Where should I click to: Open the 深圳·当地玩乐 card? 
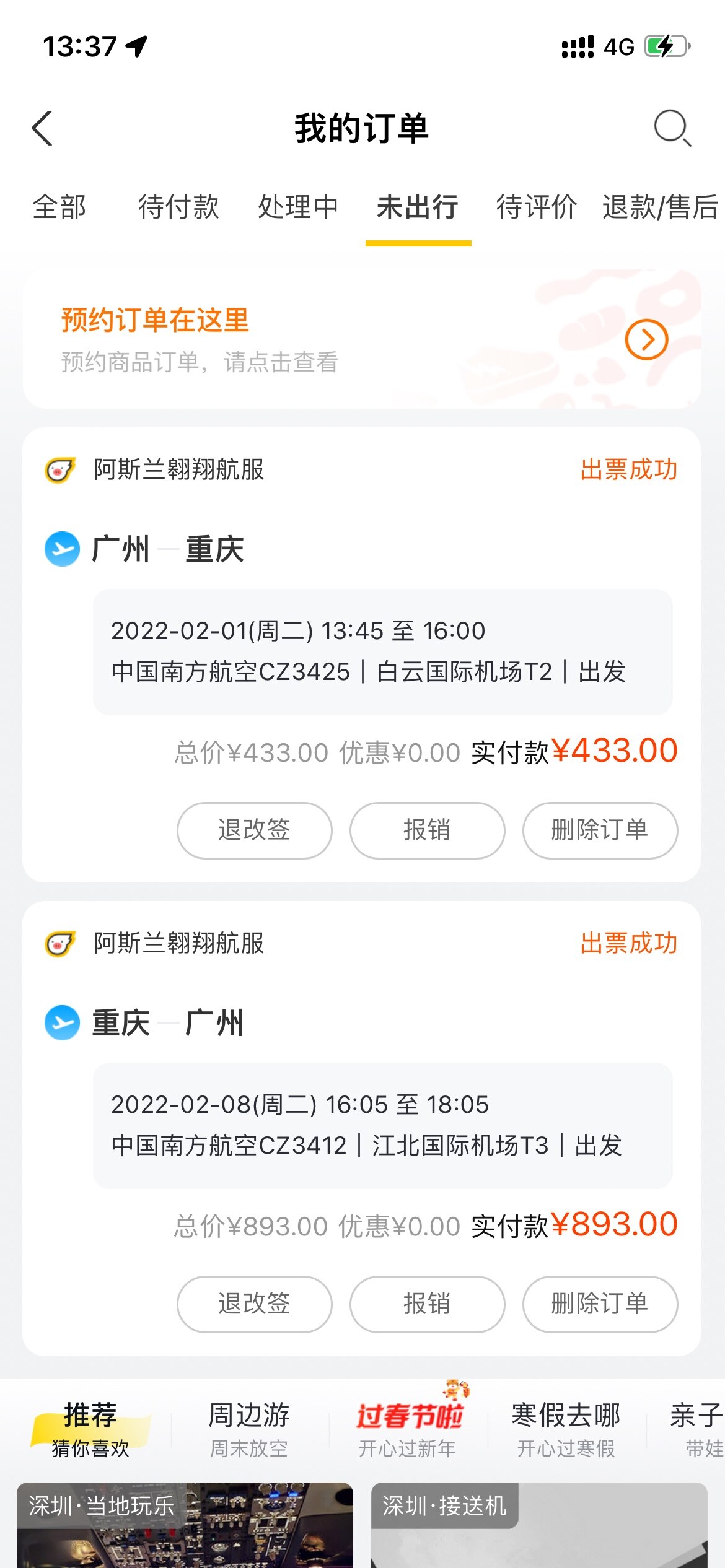pyautogui.click(x=185, y=1525)
